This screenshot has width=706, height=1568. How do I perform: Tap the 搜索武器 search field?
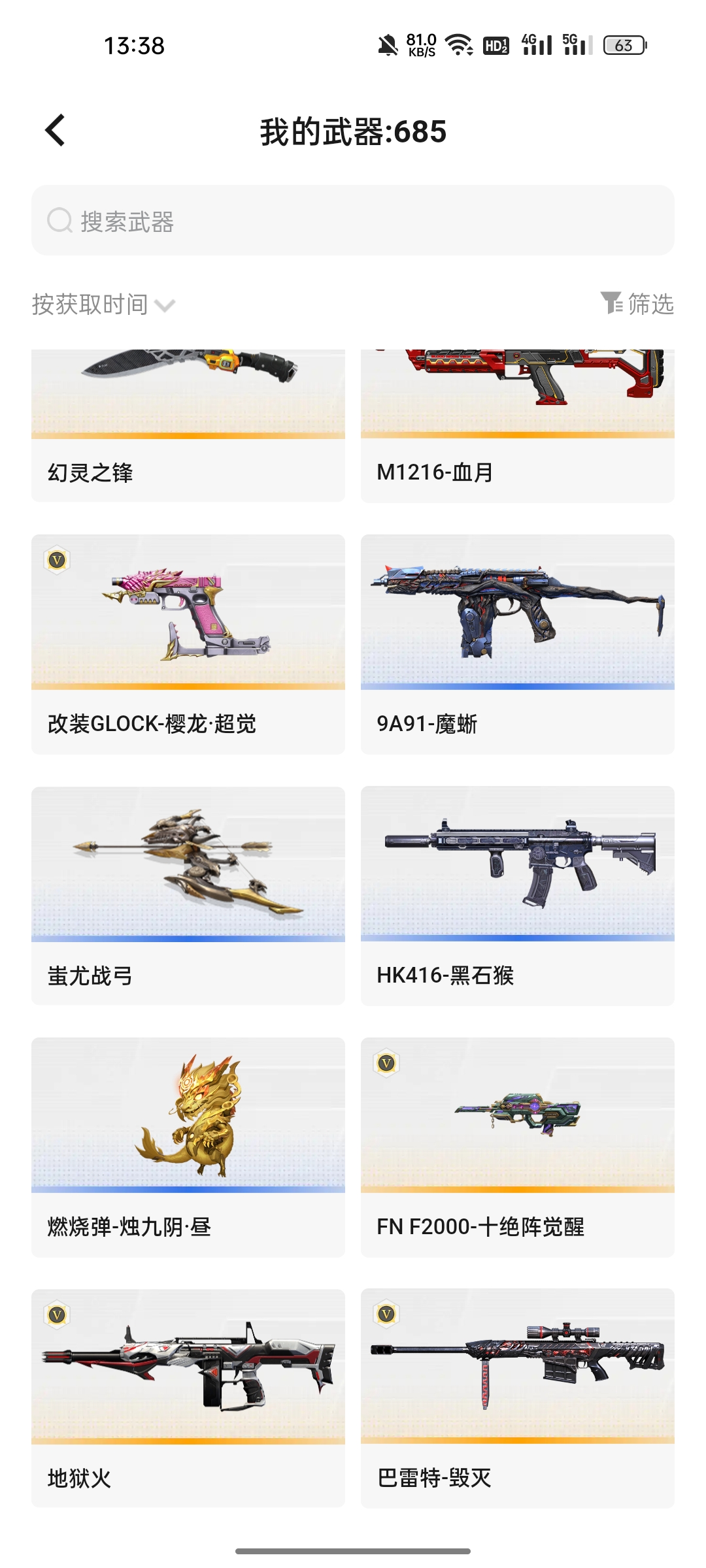point(353,221)
